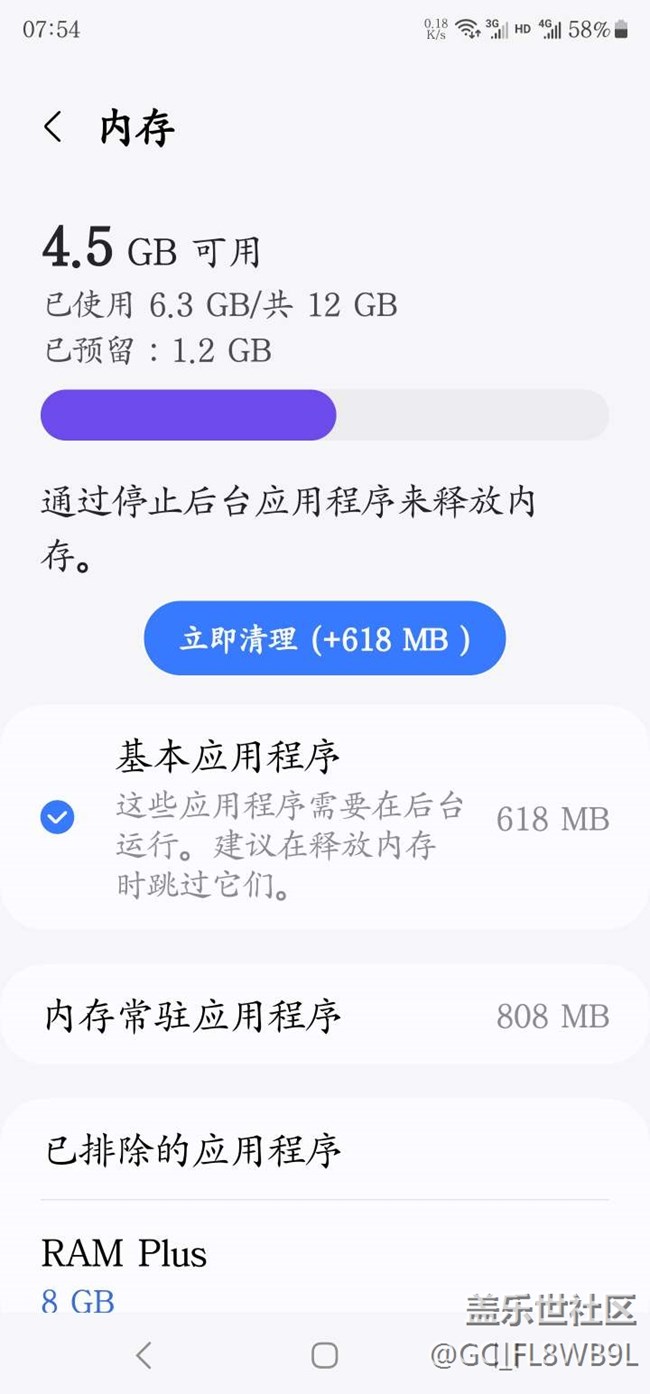Open 内存常驻应用程序 list
The image size is (650, 1394).
point(325,1016)
